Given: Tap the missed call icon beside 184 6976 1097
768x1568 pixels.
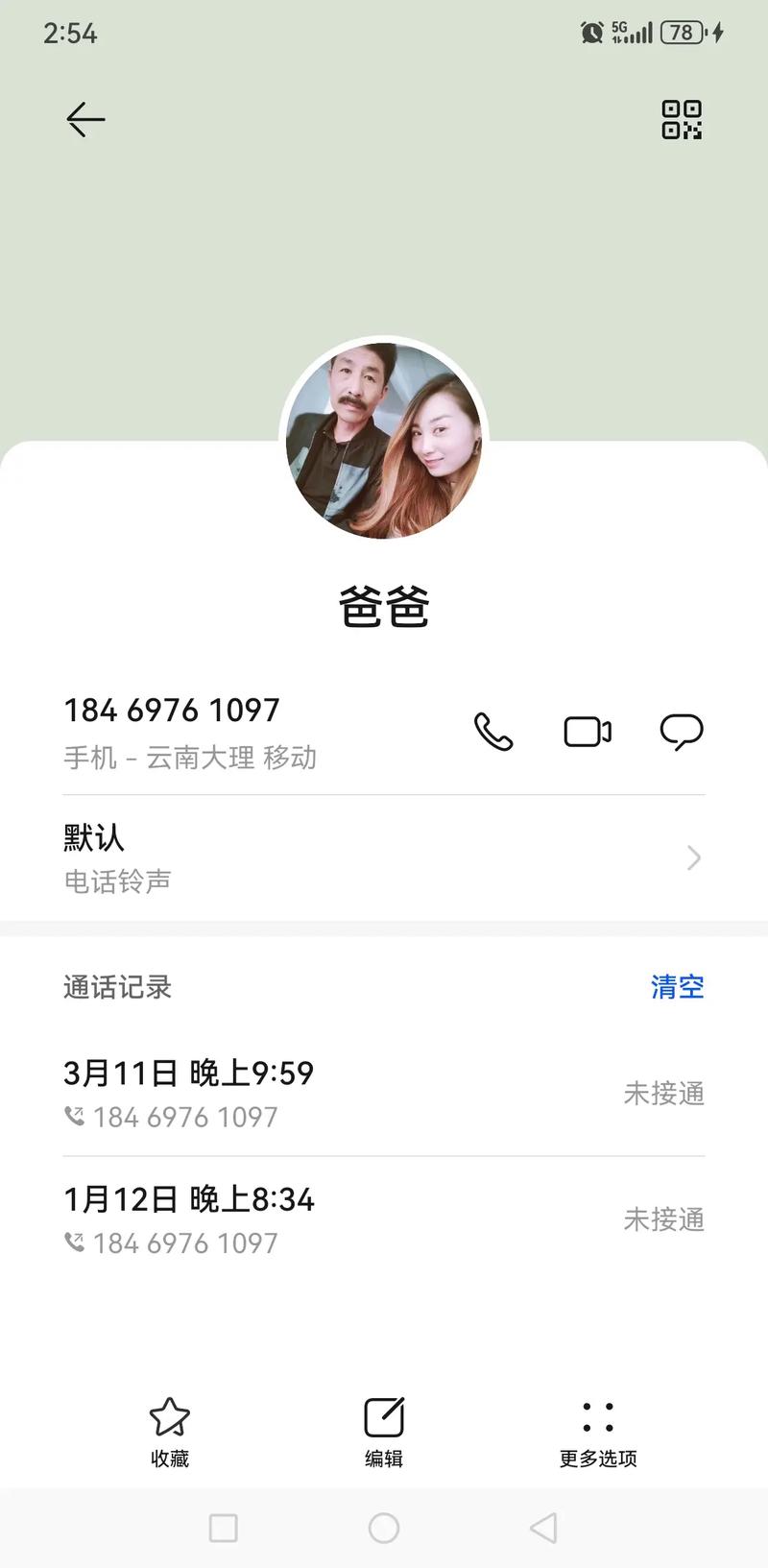Looking at the screenshot, I should 73,1117.
